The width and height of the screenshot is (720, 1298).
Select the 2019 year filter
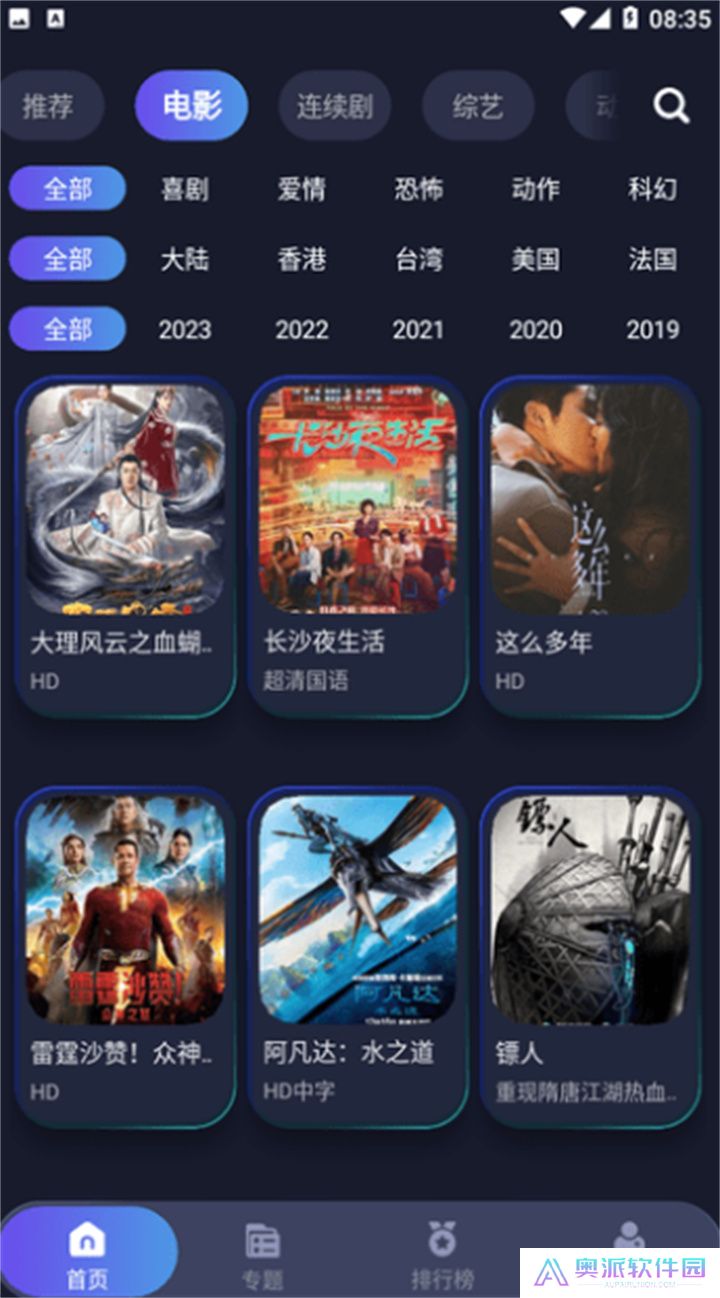651,330
